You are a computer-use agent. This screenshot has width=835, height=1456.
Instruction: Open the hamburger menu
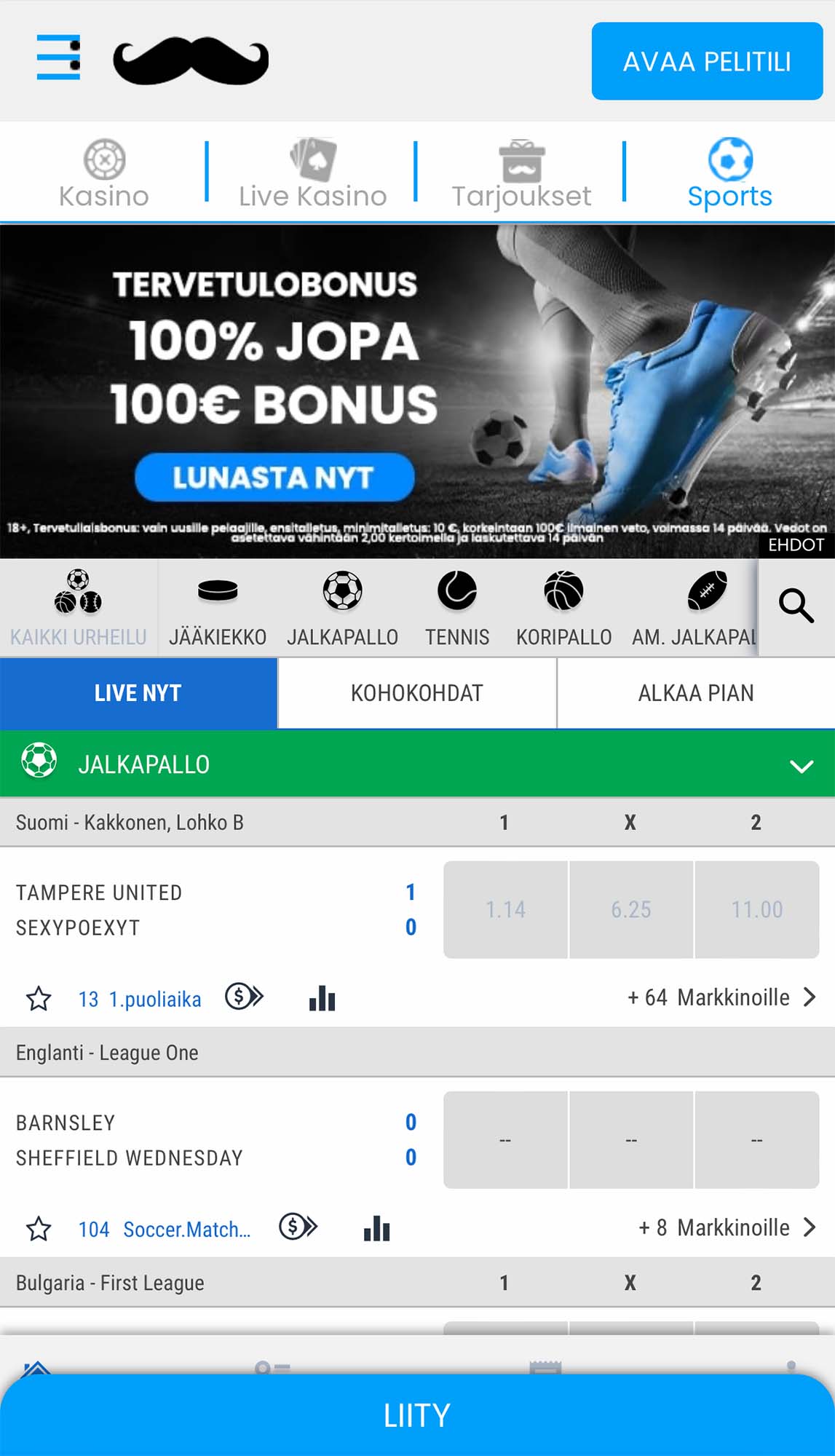[x=58, y=57]
